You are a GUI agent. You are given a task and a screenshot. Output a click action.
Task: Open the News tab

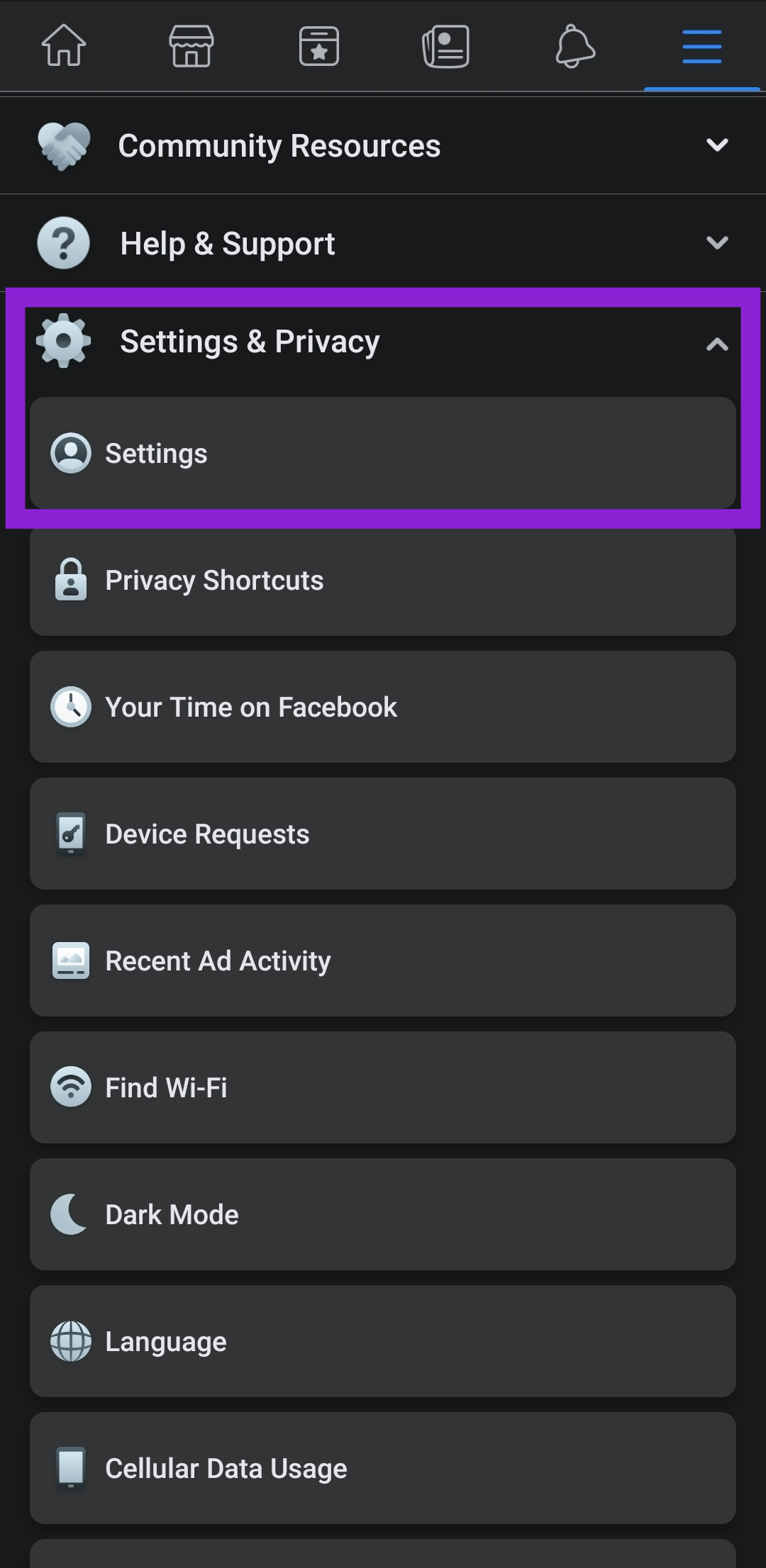pos(446,46)
